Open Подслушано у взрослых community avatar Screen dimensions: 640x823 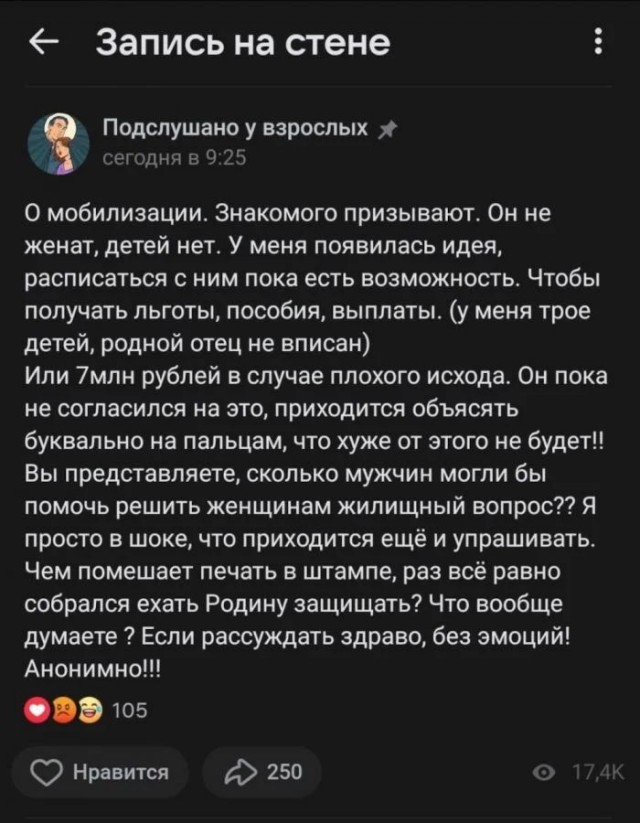tap(59, 141)
